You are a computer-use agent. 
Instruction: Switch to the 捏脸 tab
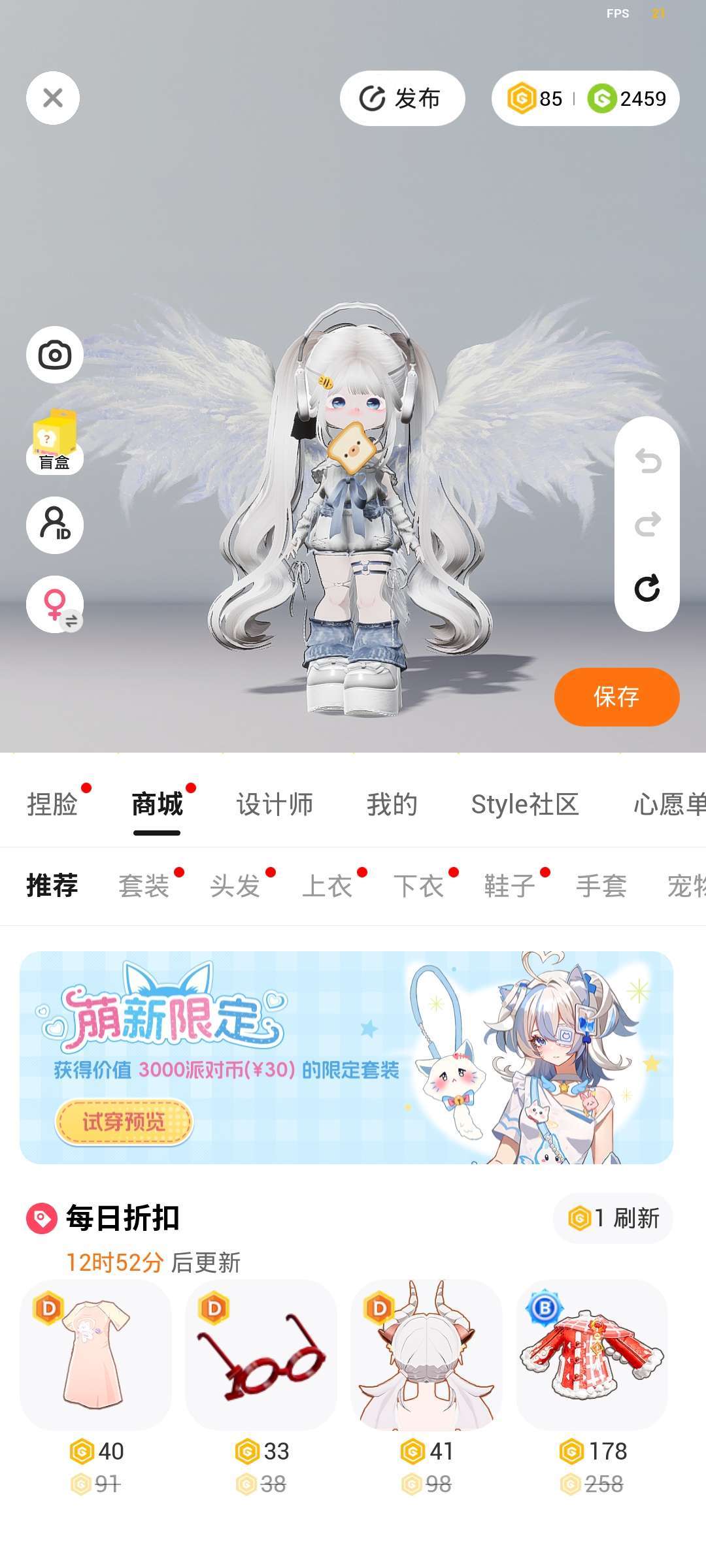point(53,804)
